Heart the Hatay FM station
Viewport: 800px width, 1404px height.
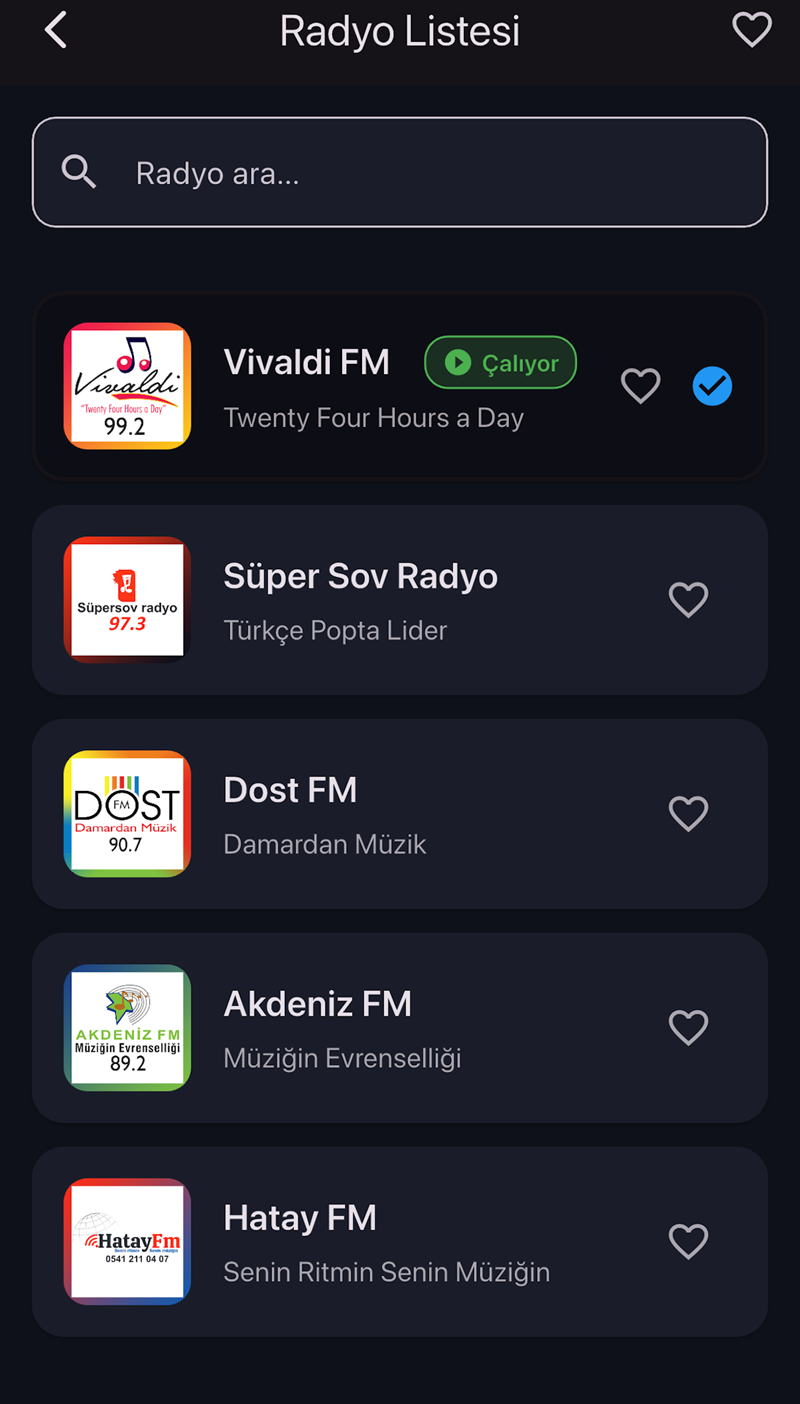pos(688,1242)
